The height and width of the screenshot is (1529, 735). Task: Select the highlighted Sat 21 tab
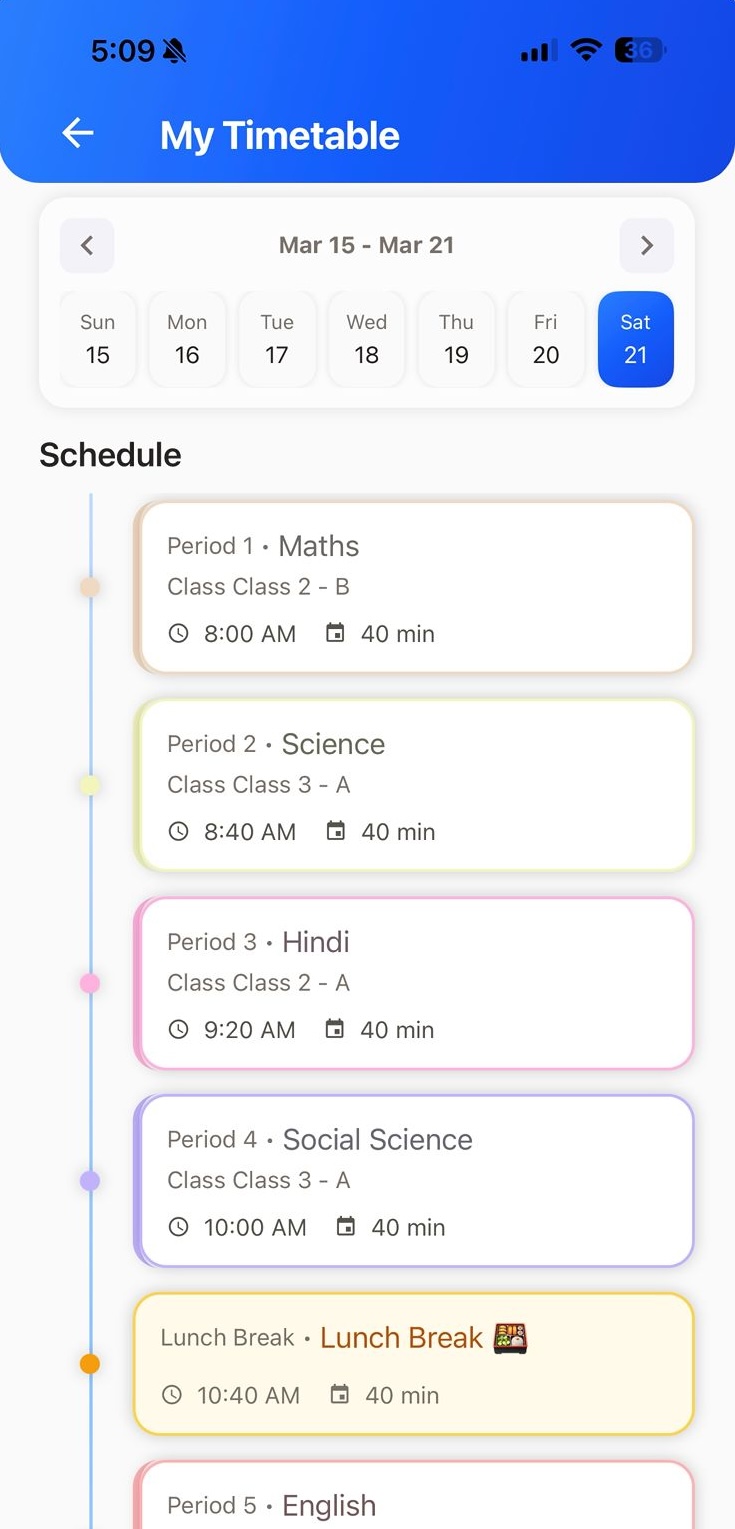pos(636,339)
